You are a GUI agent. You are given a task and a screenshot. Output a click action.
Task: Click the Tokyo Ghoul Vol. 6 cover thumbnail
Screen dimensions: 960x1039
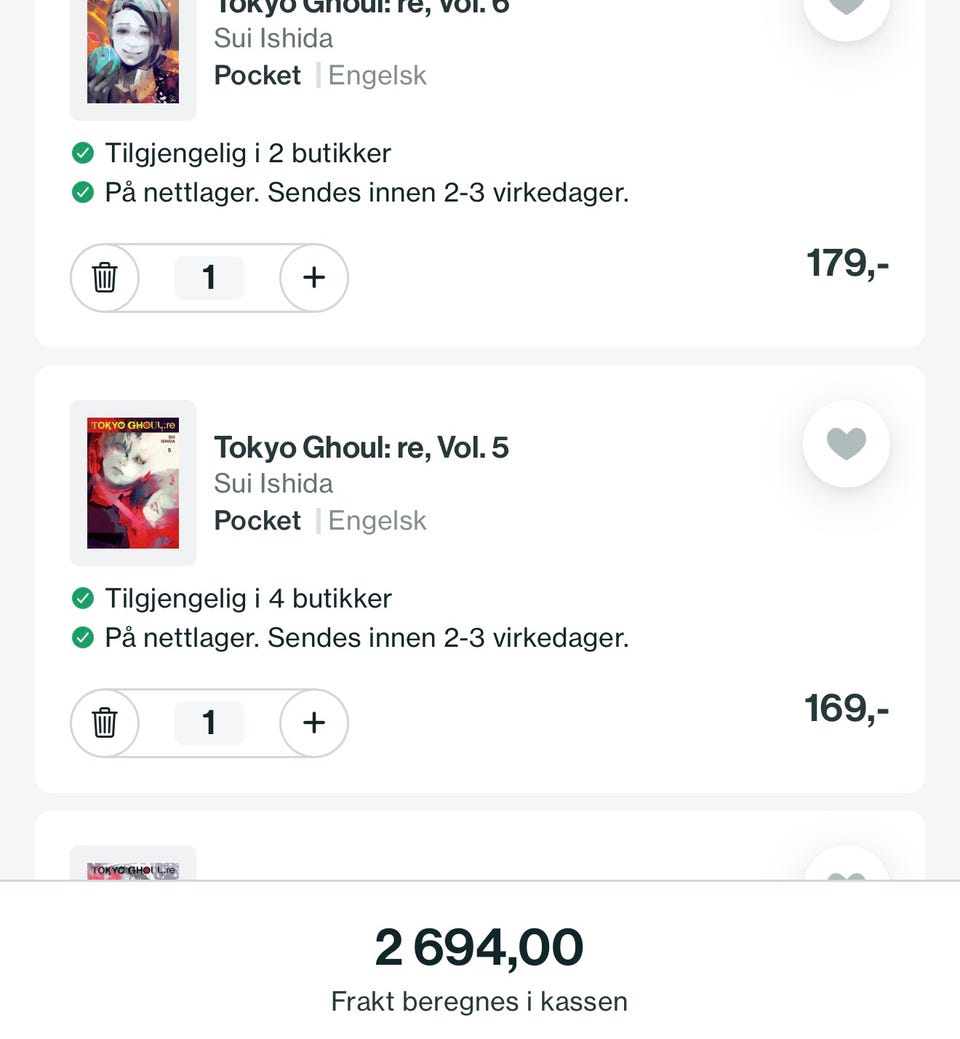coord(133,55)
